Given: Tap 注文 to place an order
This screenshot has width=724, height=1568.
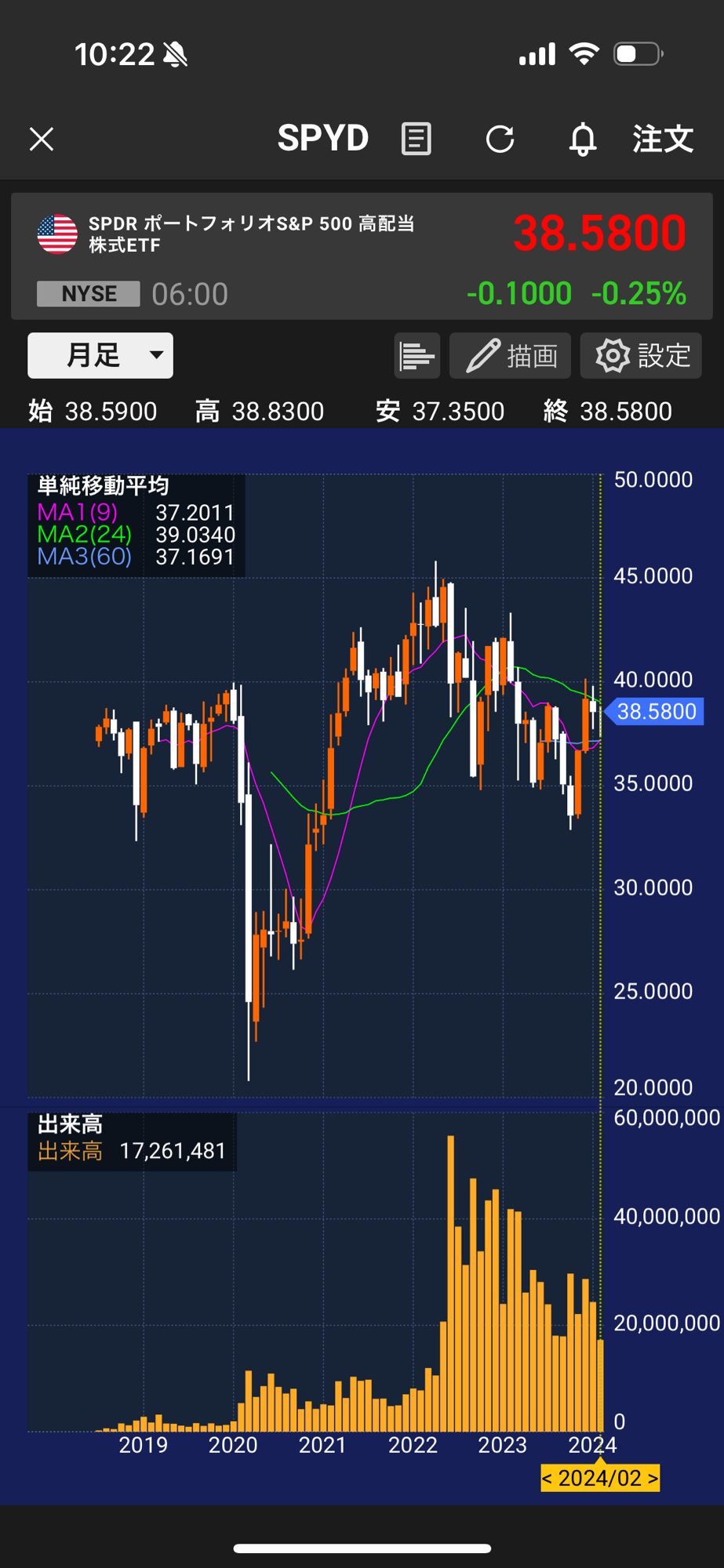Looking at the screenshot, I should 663,140.
